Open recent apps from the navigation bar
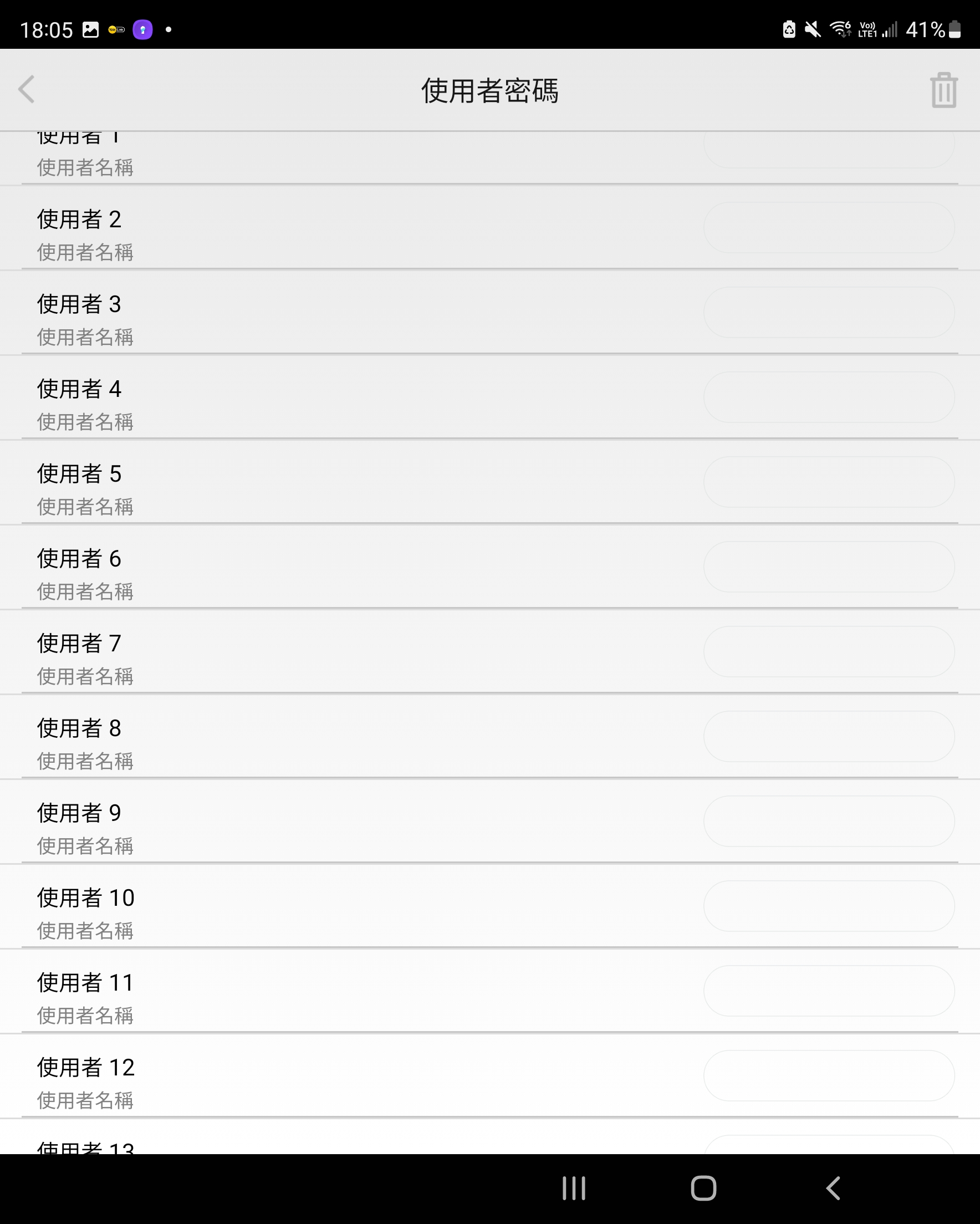The image size is (980, 1224). click(x=574, y=1188)
